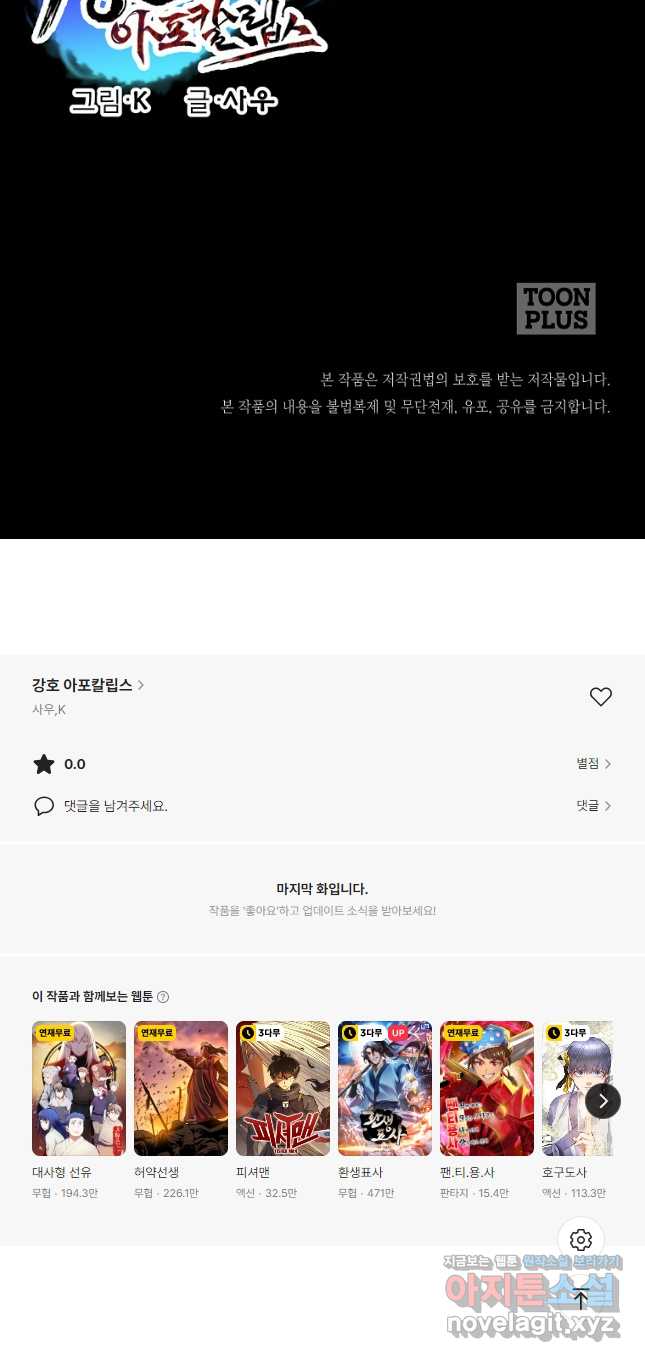Open the 피셔맨 webtoon
Screen dimensions: 645x1362
coord(283,1088)
